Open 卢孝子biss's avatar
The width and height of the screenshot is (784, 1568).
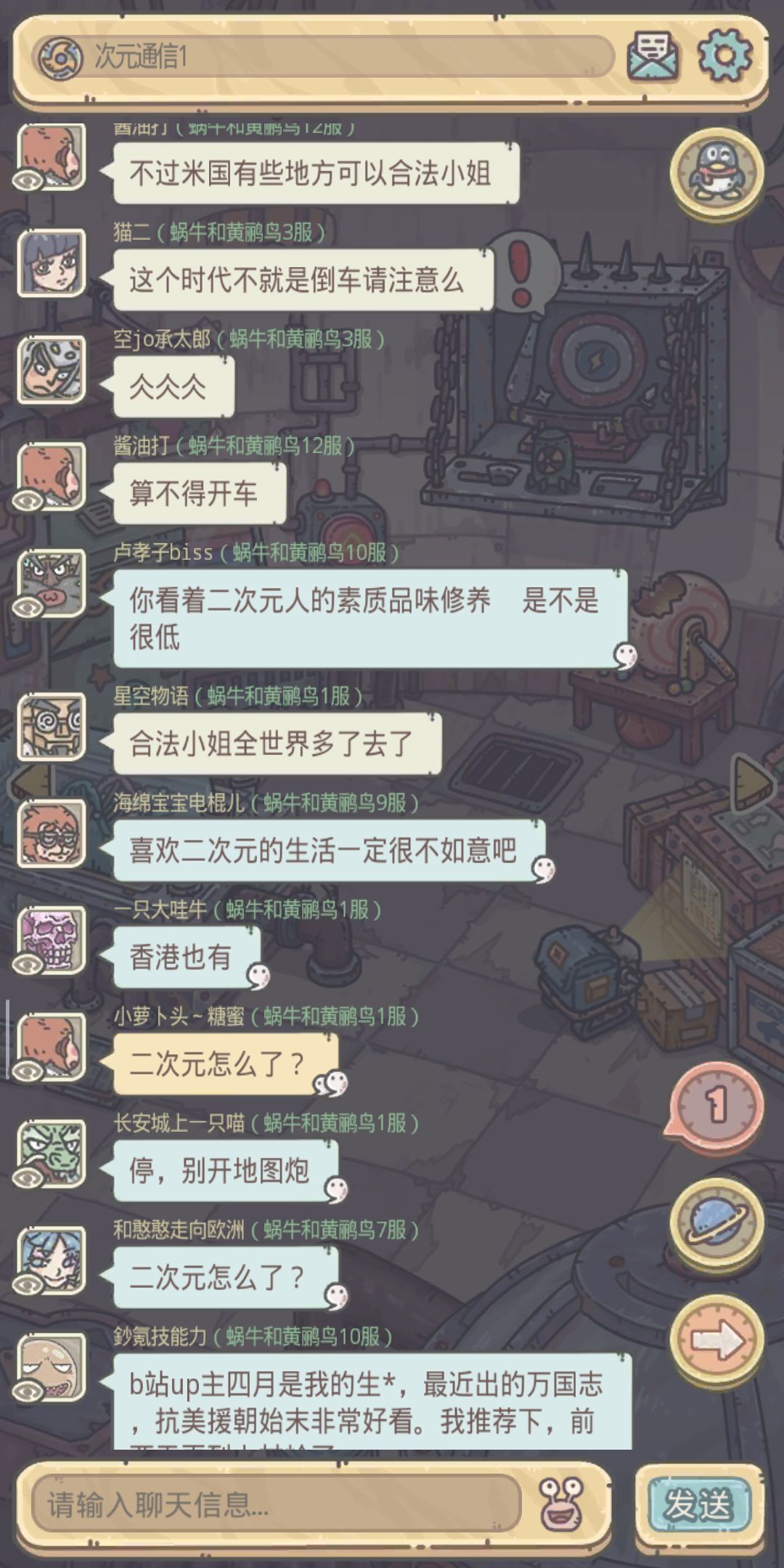tap(49, 583)
